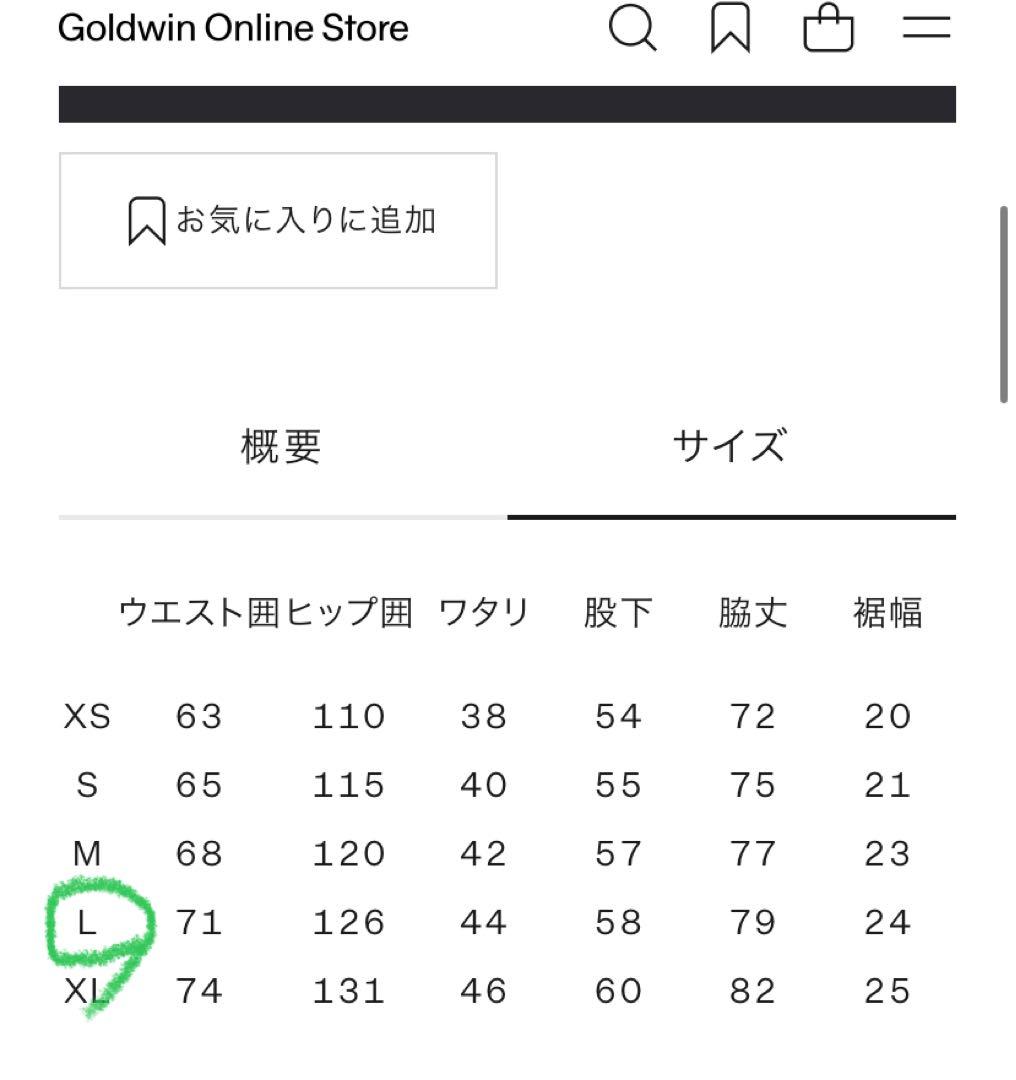Switch to the 概要 tab

(279, 447)
